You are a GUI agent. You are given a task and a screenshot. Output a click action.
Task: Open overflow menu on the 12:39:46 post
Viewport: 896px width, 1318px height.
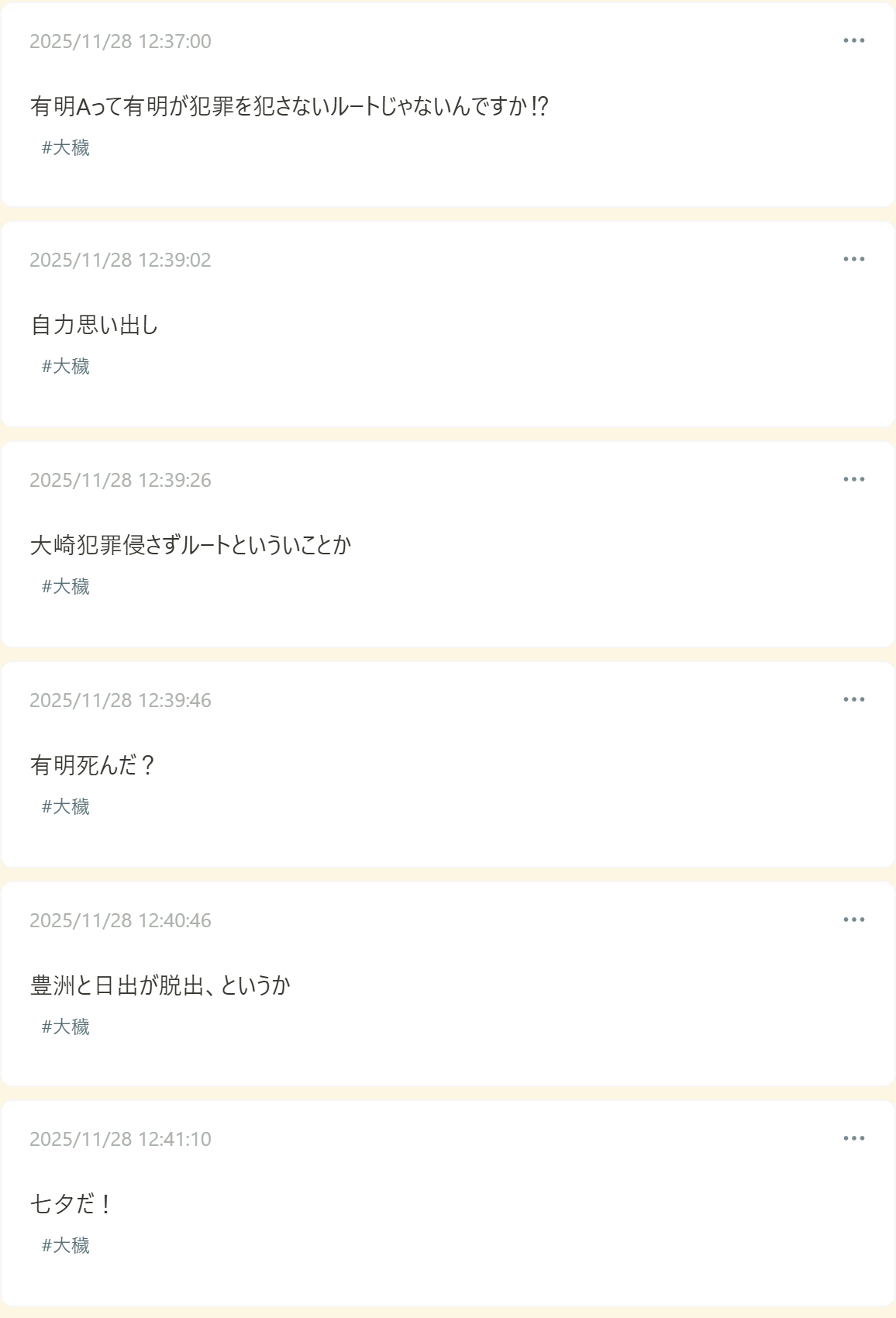pos(853,699)
